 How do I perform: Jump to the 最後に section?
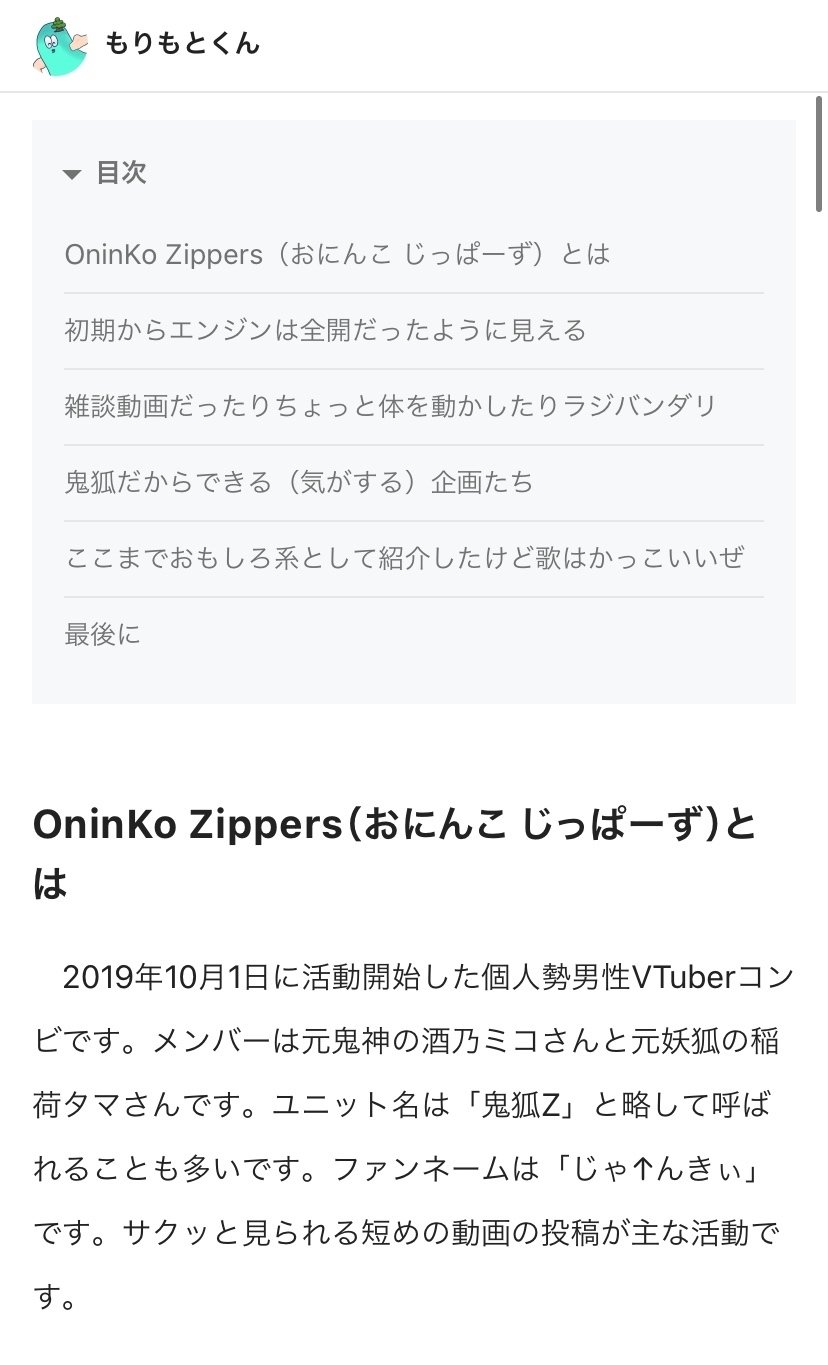pyautogui.click(x=103, y=634)
